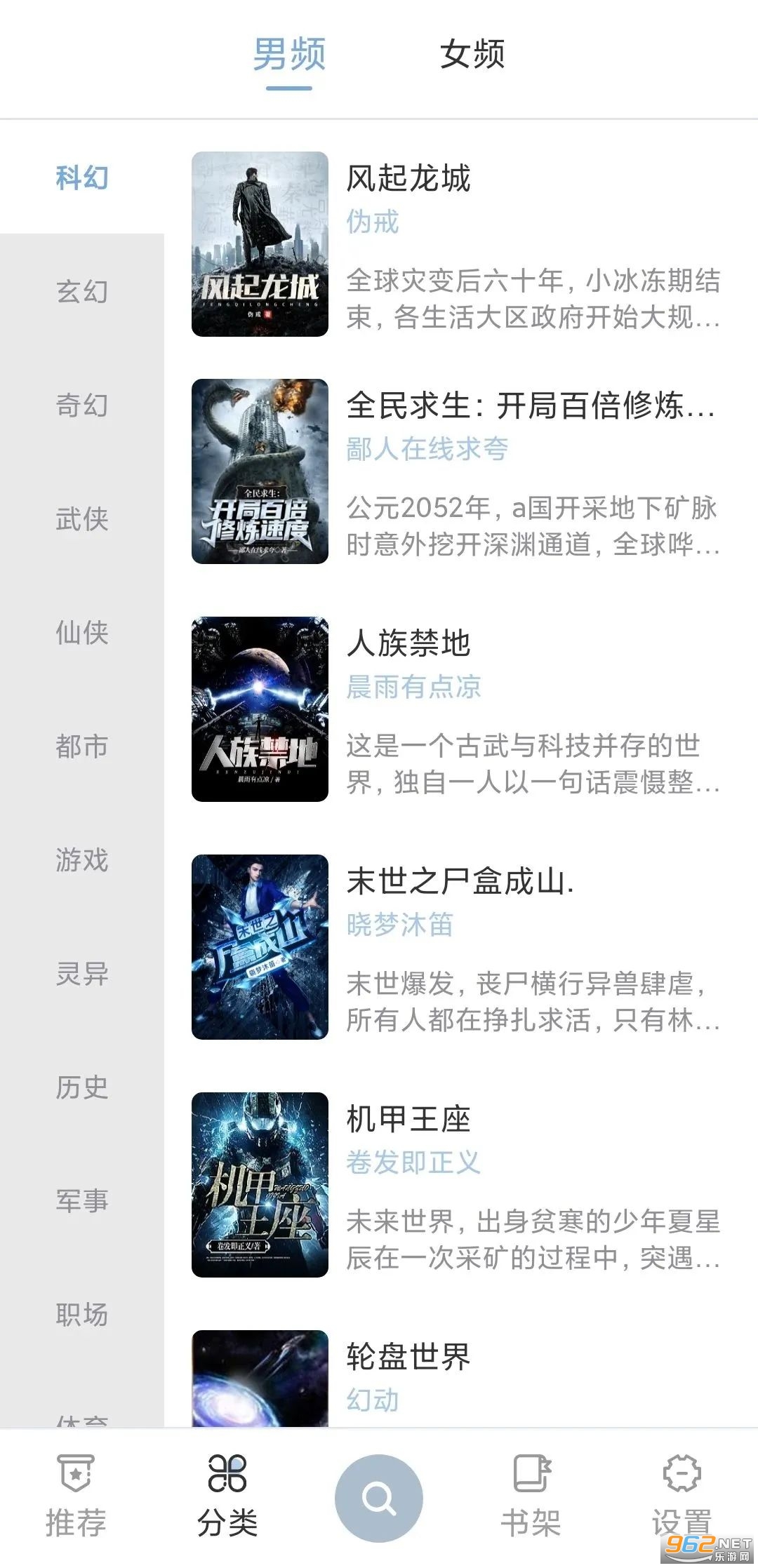Open the 玄幻 category
758x1568 pixels.
click(82, 291)
